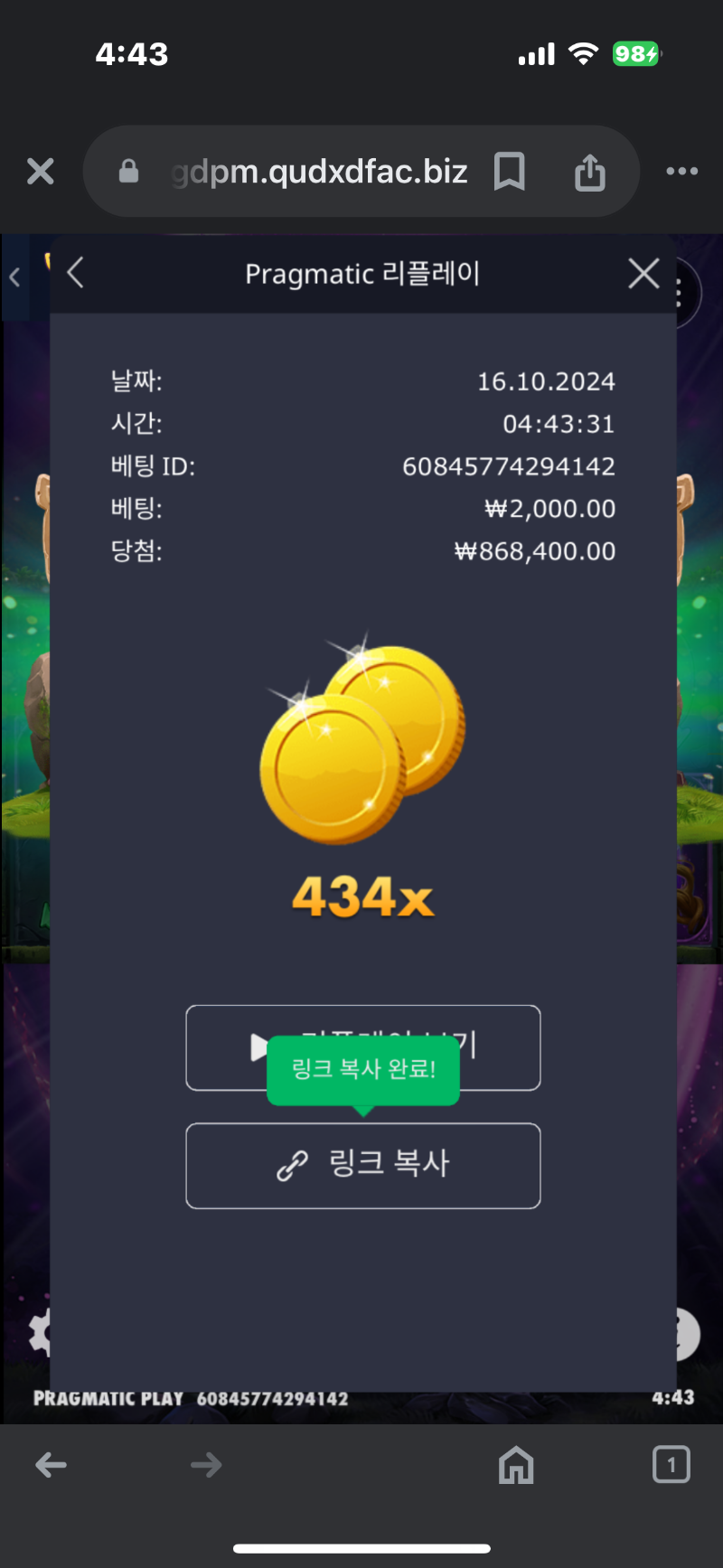Navigate back in the browser
This screenshot has height=1568, width=723.
(52, 1465)
